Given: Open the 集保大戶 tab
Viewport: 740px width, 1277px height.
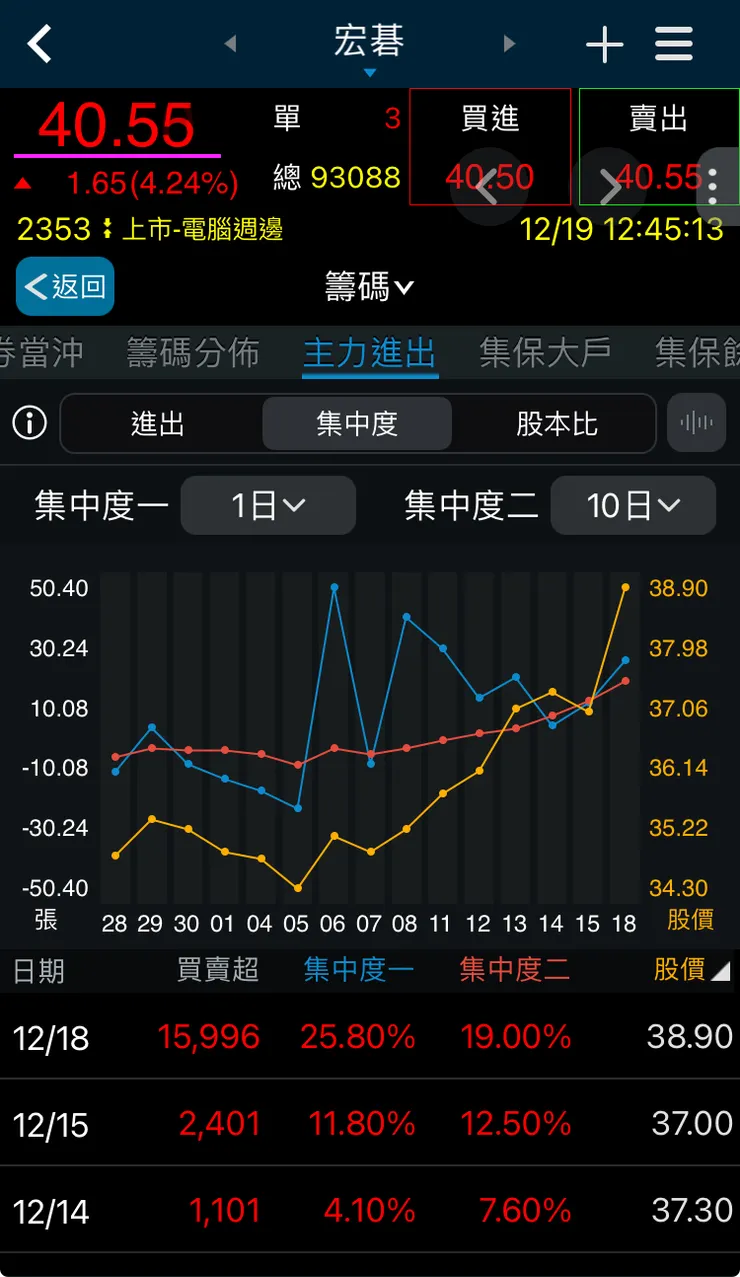Looking at the screenshot, I should click(x=545, y=354).
